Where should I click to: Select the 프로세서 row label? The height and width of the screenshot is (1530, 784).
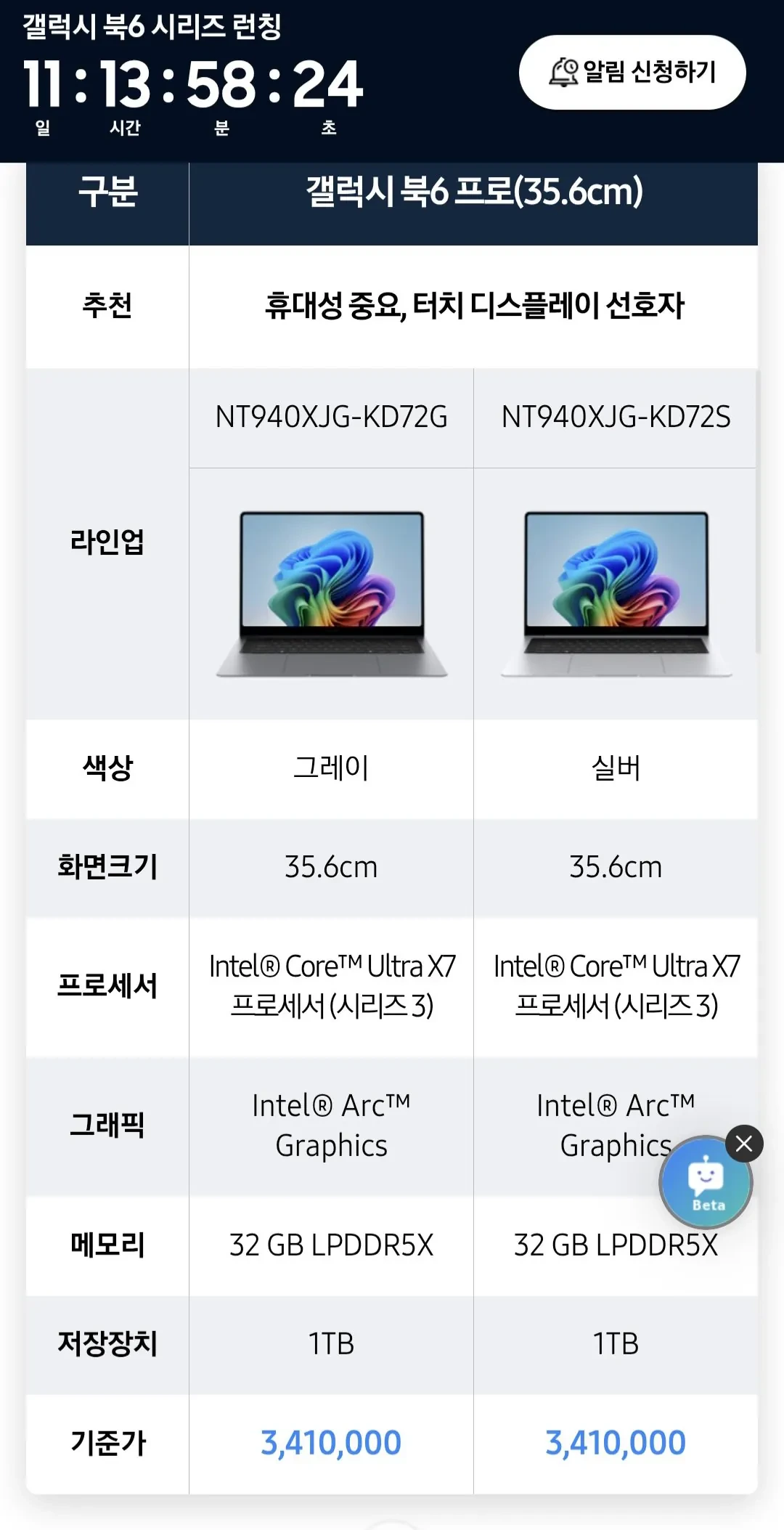pos(106,985)
